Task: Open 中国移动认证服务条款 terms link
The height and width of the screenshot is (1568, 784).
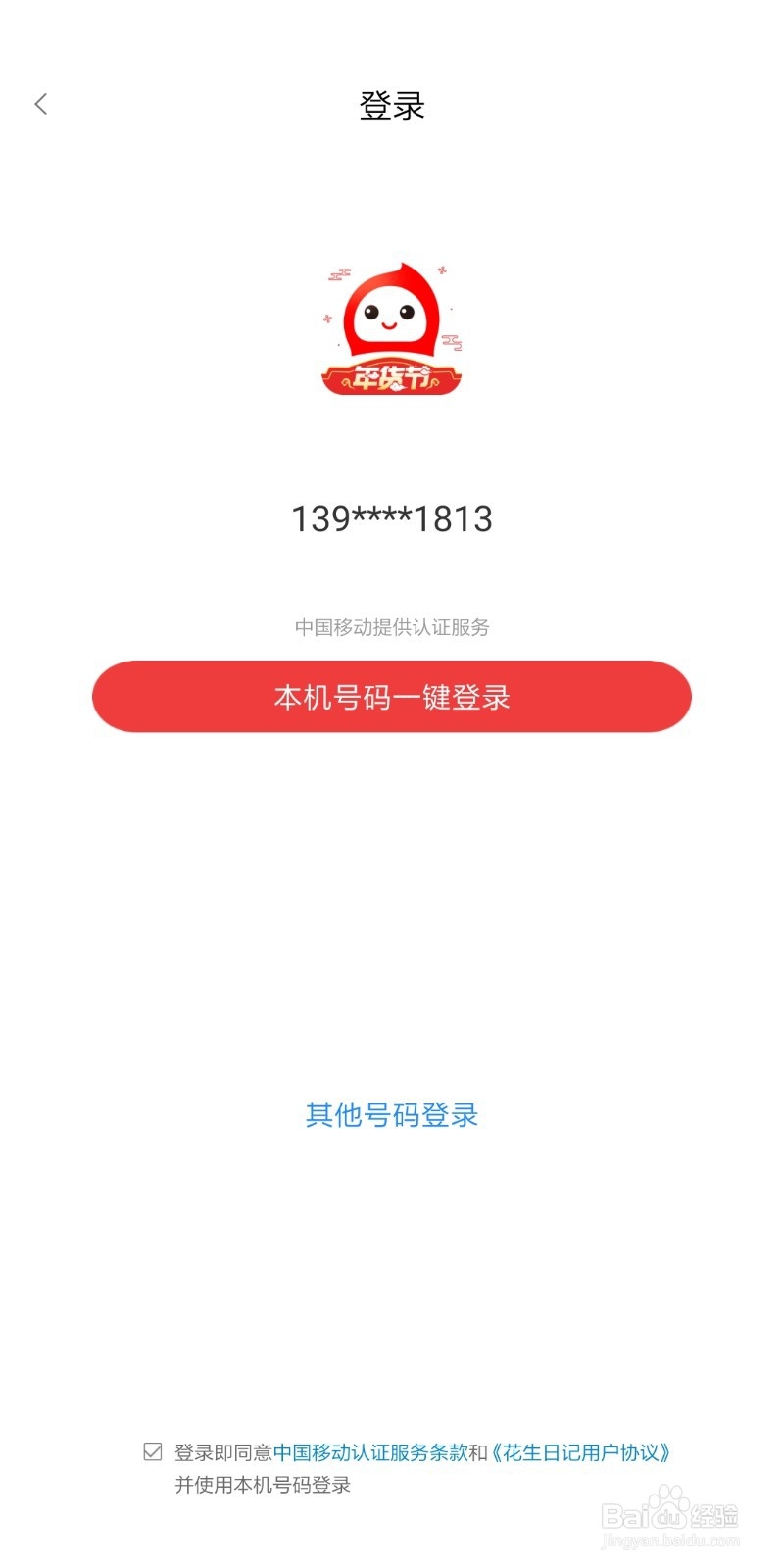Action: click(x=375, y=1450)
